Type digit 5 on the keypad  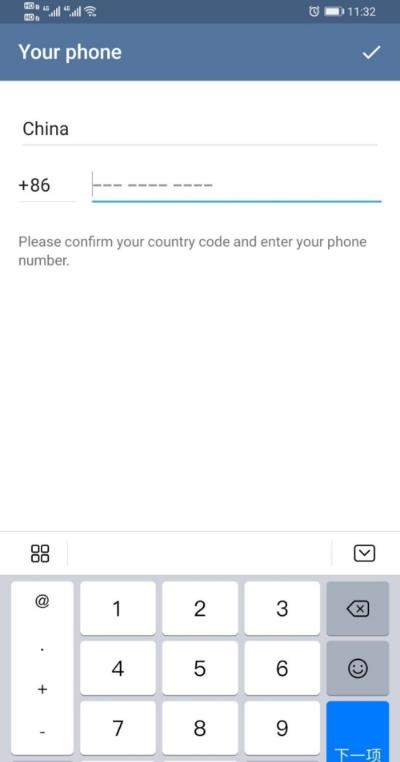(200, 668)
